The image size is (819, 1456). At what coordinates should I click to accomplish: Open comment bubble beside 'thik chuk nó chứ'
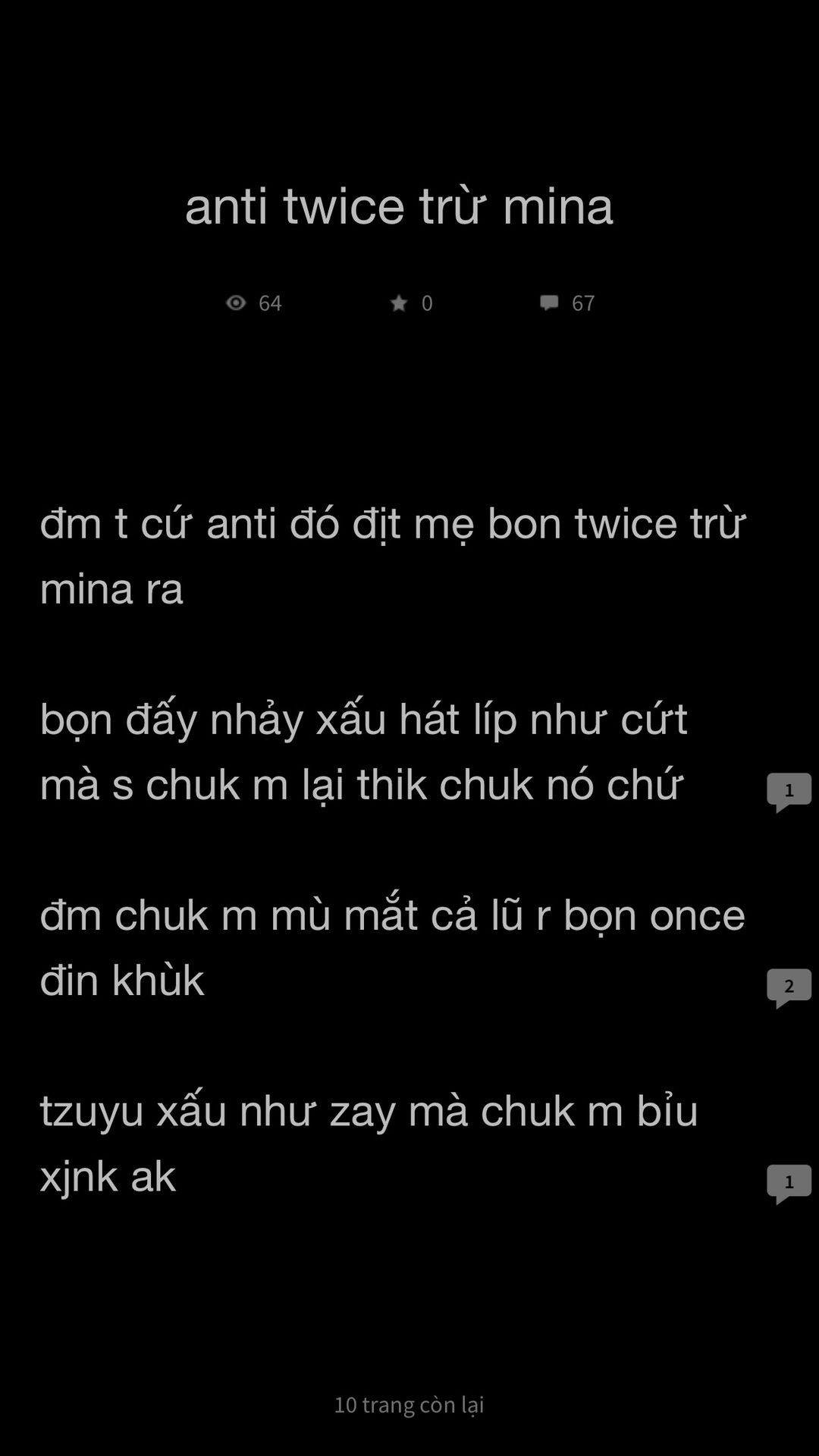click(x=789, y=791)
